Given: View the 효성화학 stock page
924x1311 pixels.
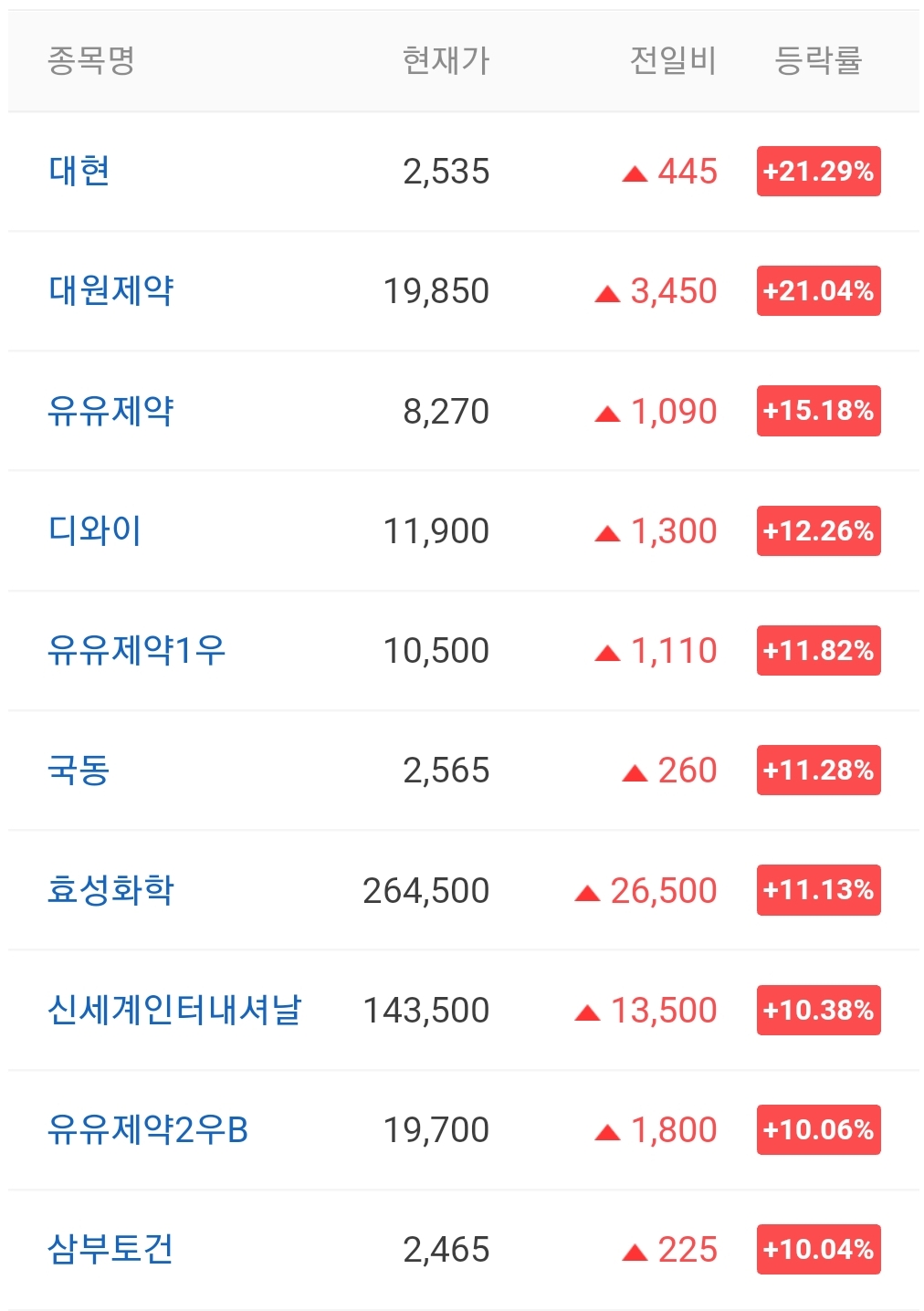Looking at the screenshot, I should [110, 890].
